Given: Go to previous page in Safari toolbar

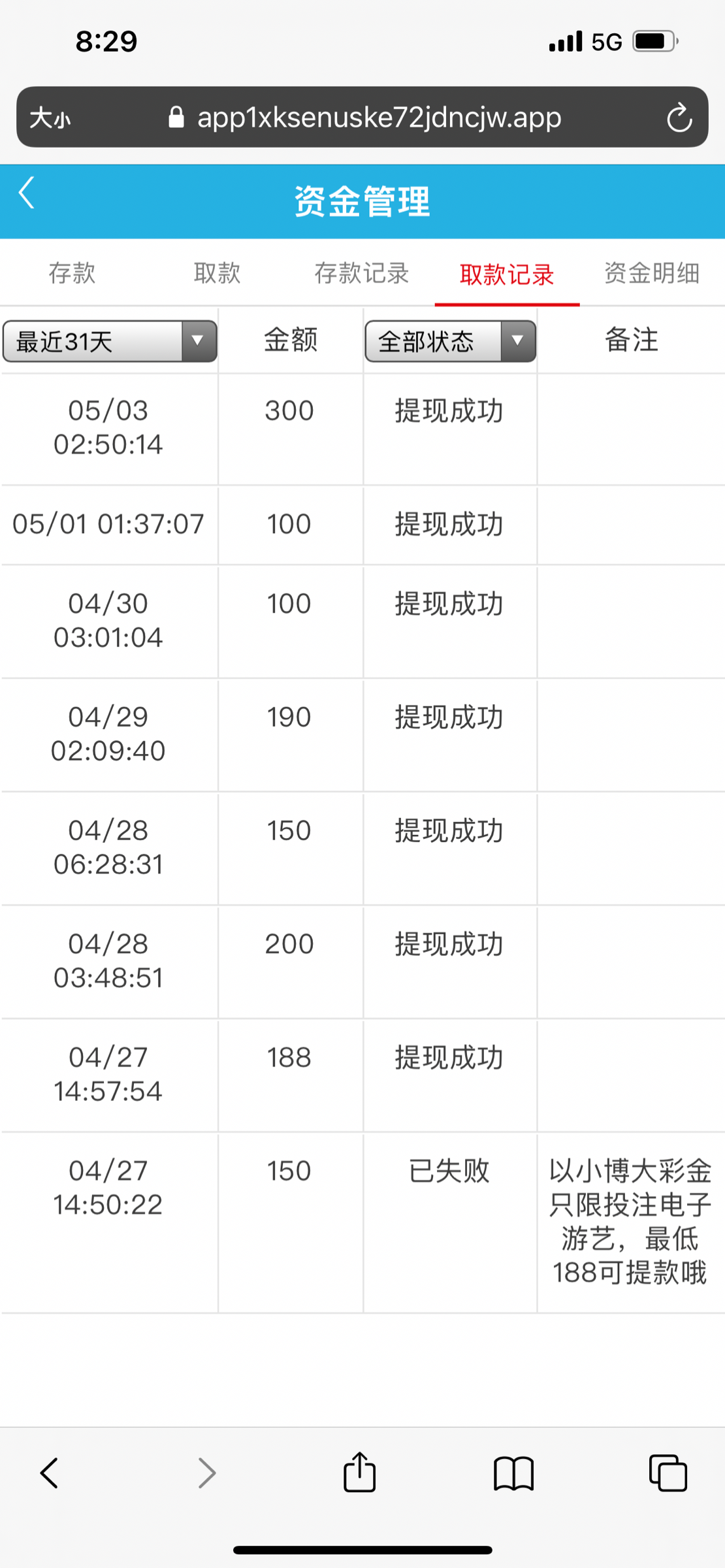Looking at the screenshot, I should (50, 1473).
